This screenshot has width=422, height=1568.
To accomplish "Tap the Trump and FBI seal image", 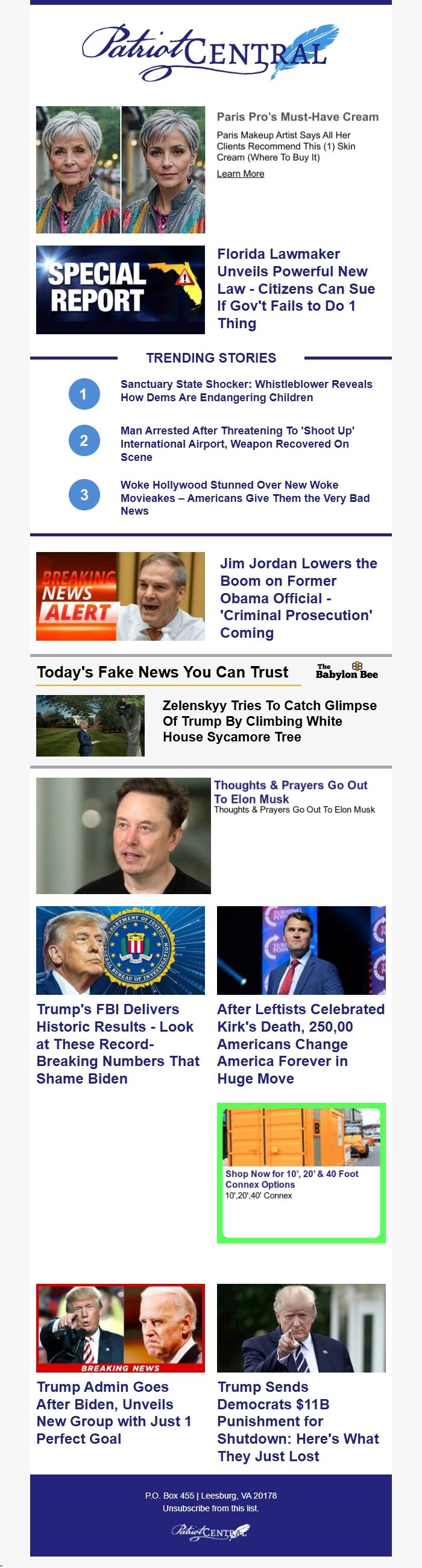I will [x=121, y=950].
